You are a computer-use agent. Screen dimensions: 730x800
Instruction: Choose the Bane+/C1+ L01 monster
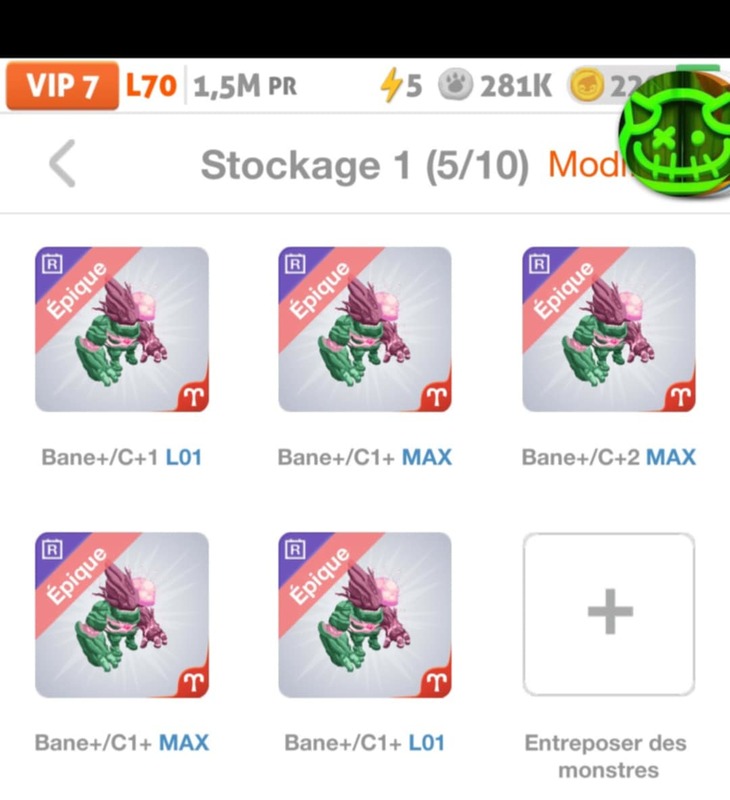tap(365, 615)
